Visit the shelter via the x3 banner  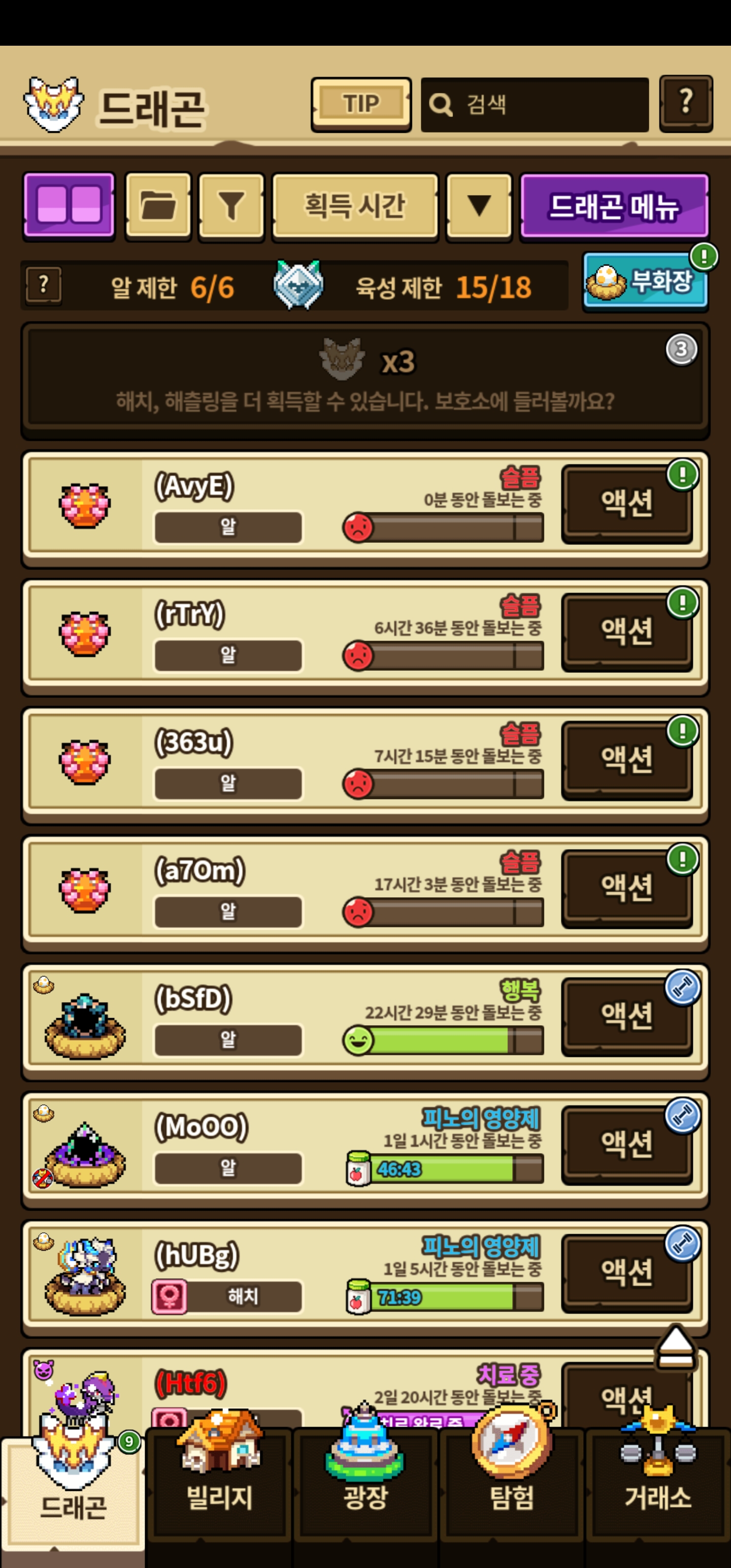click(x=365, y=380)
